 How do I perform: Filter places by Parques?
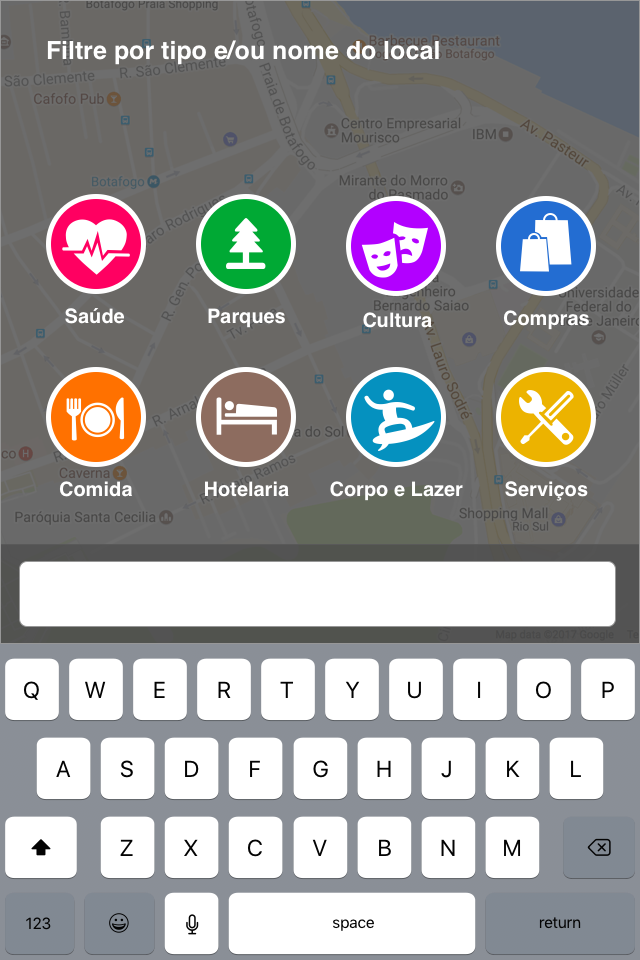click(x=246, y=246)
